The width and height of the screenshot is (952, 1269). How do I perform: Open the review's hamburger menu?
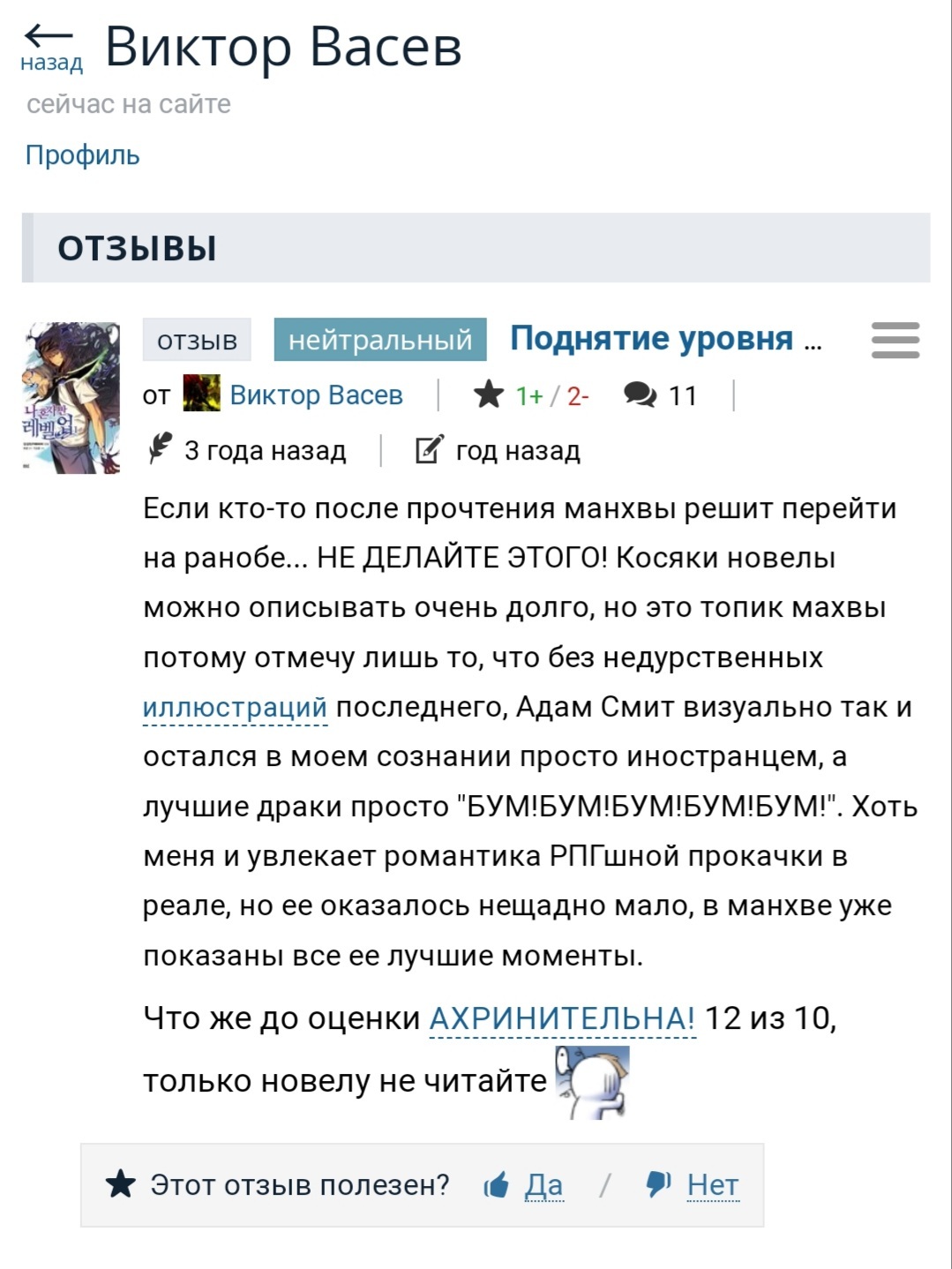tap(895, 340)
